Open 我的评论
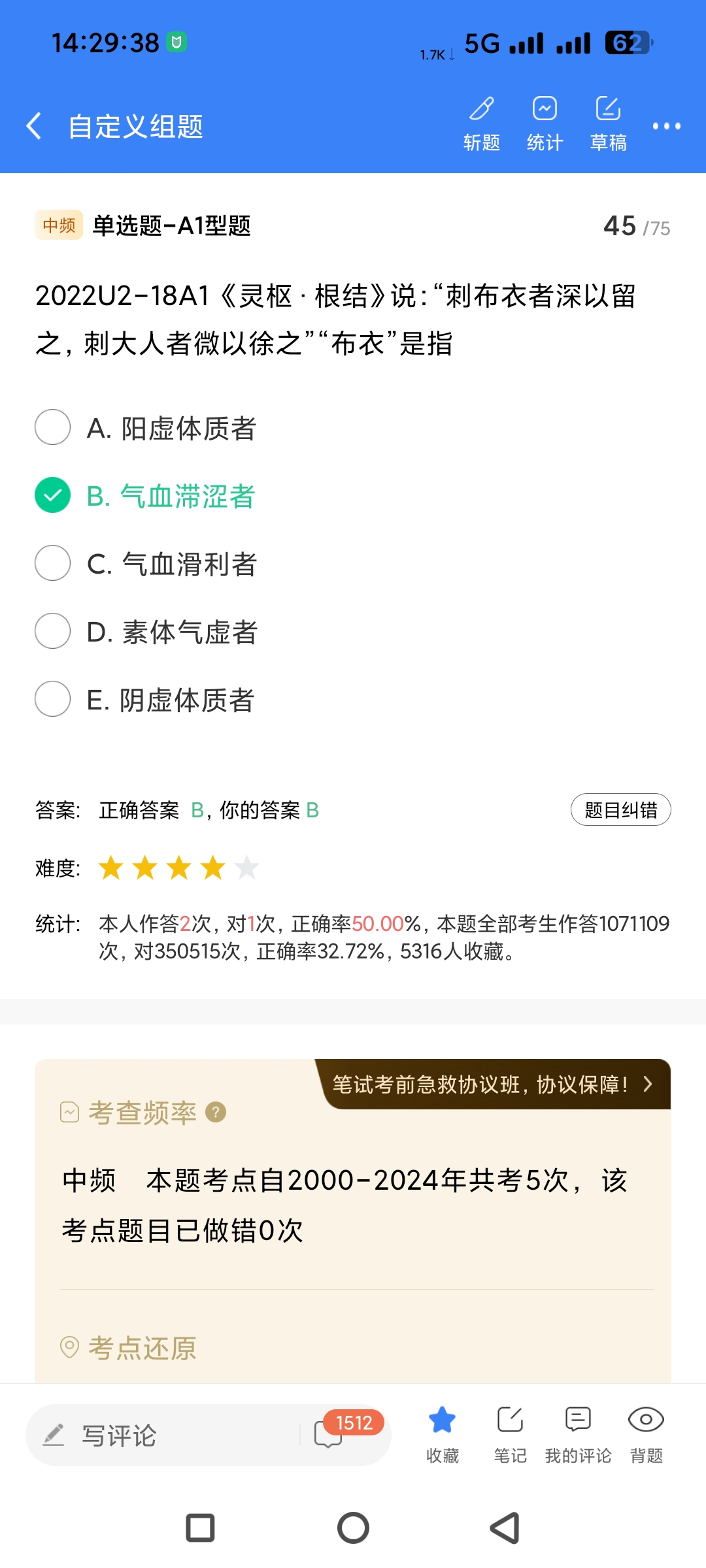This screenshot has width=706, height=1568. tap(578, 1432)
